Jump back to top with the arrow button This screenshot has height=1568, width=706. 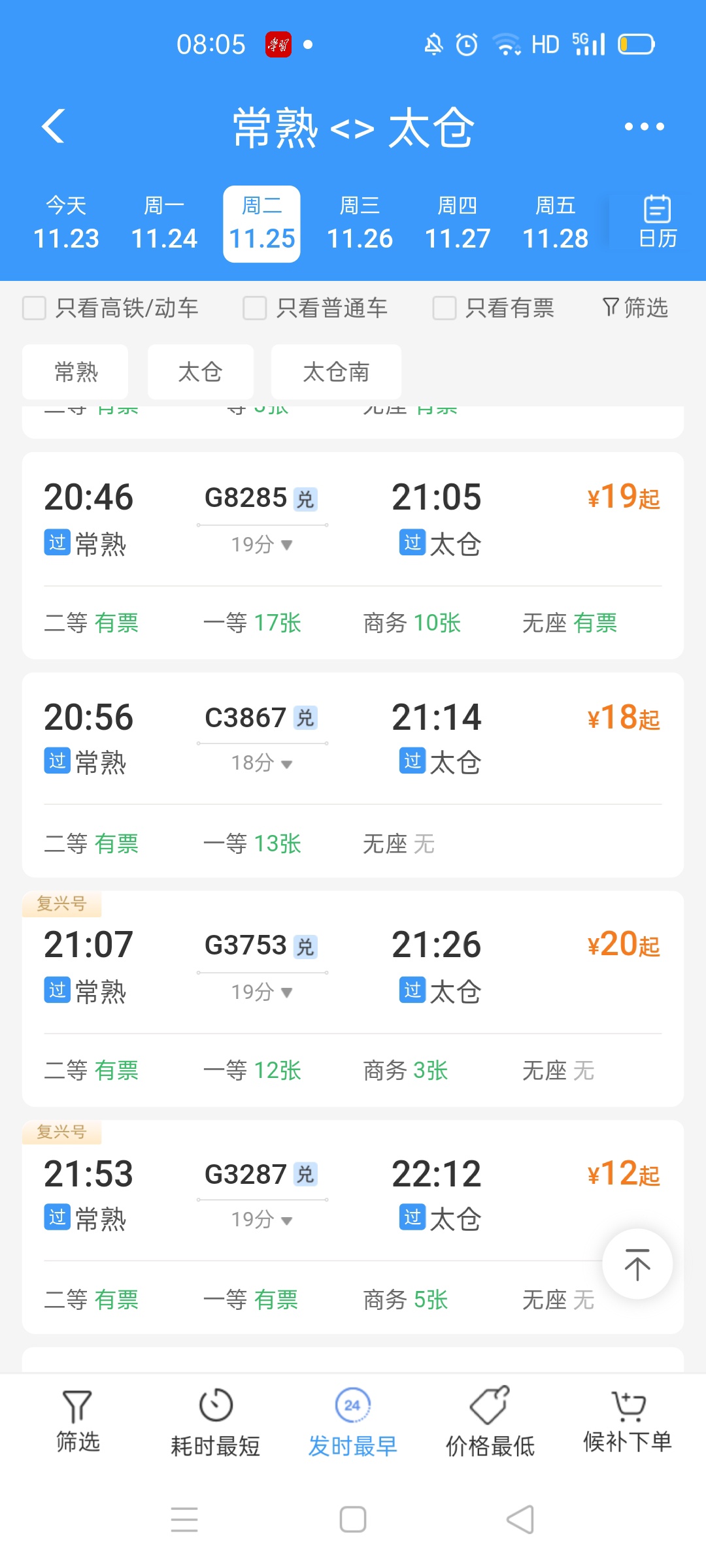coord(637,1264)
